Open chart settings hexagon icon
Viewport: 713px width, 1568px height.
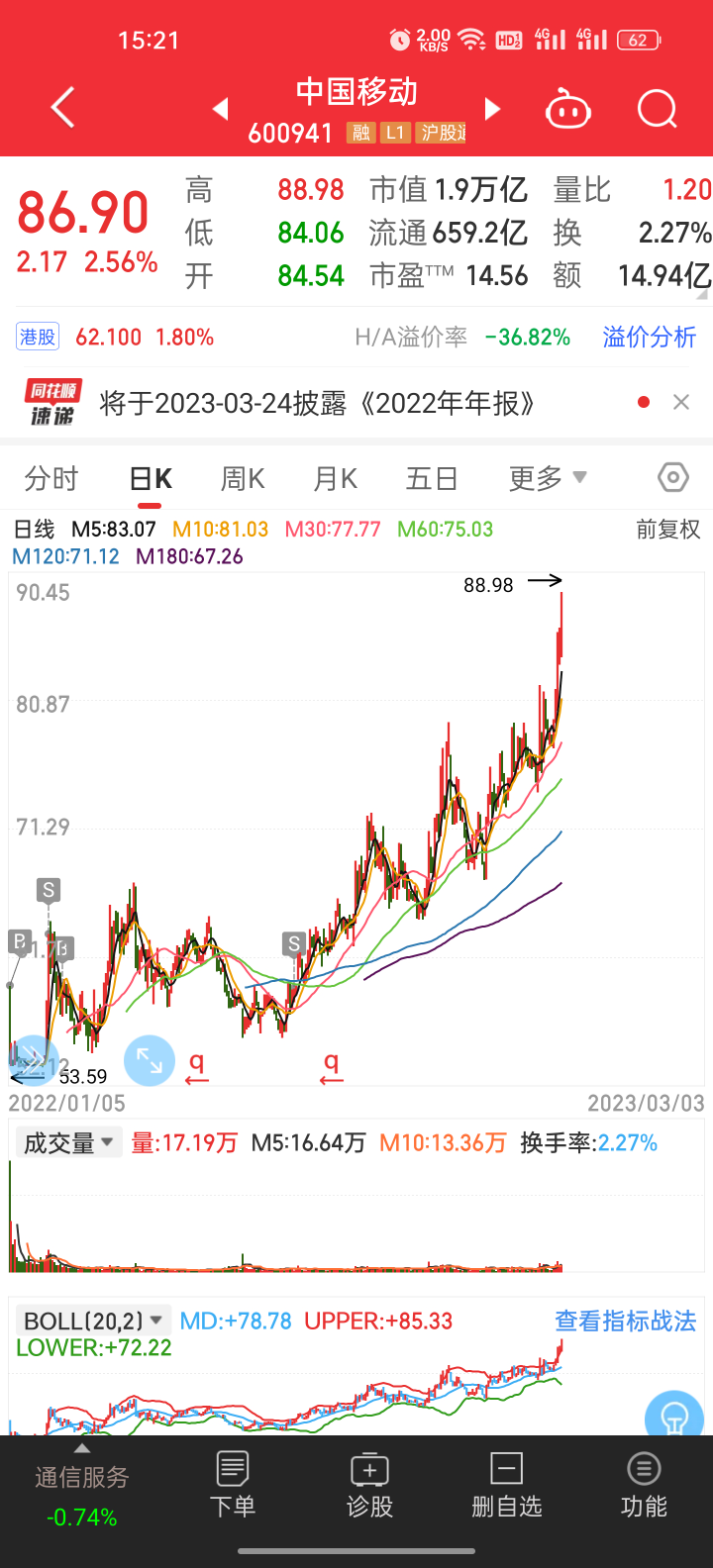point(672,478)
